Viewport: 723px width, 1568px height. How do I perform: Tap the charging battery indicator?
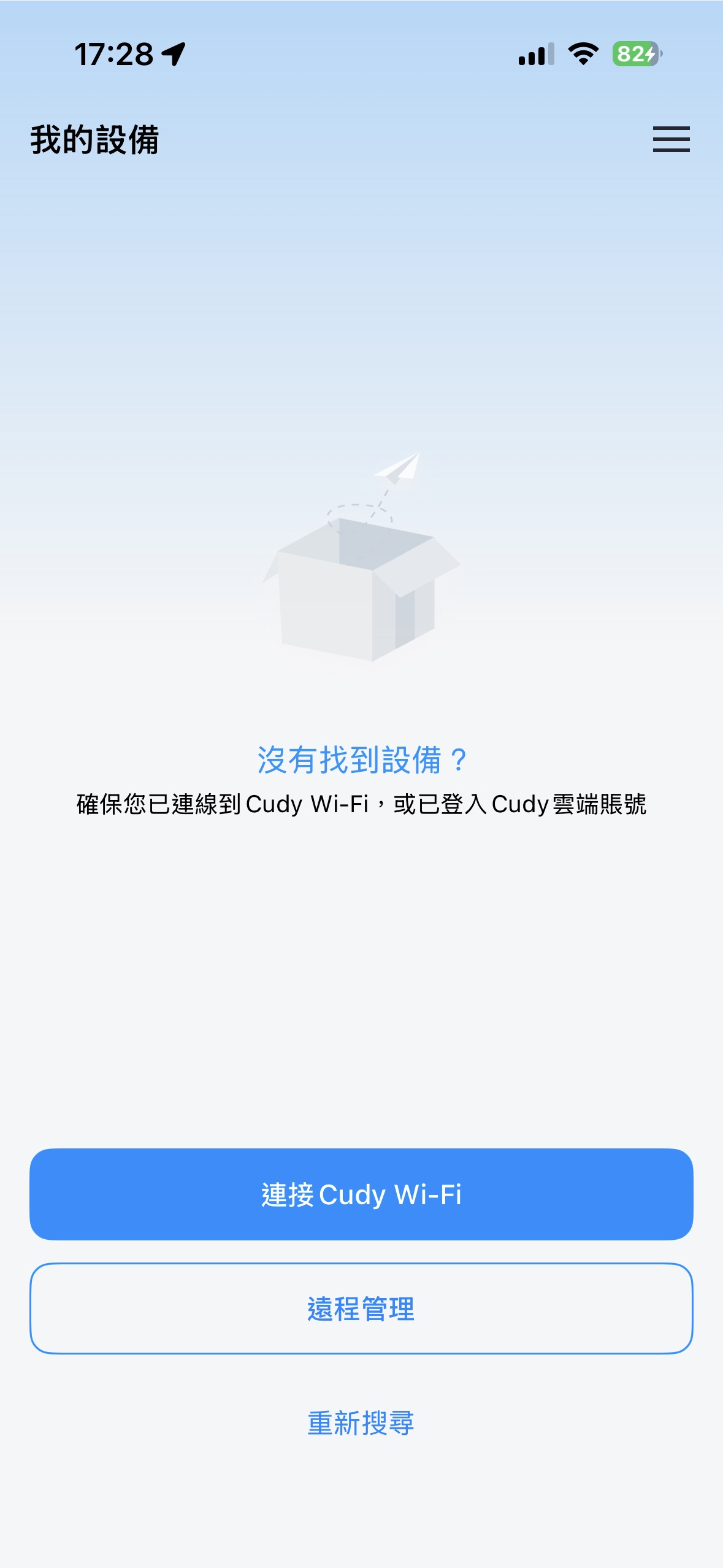click(x=634, y=55)
